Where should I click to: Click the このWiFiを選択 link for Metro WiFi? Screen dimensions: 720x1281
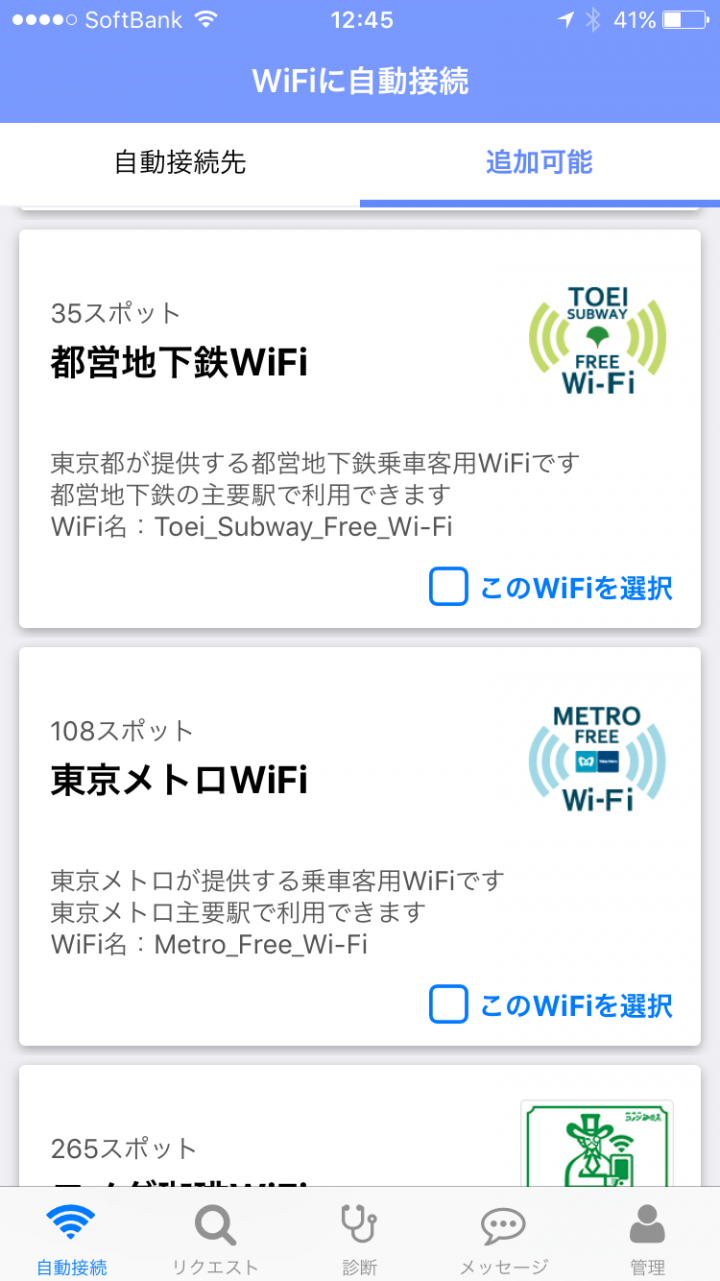pyautogui.click(x=576, y=1005)
